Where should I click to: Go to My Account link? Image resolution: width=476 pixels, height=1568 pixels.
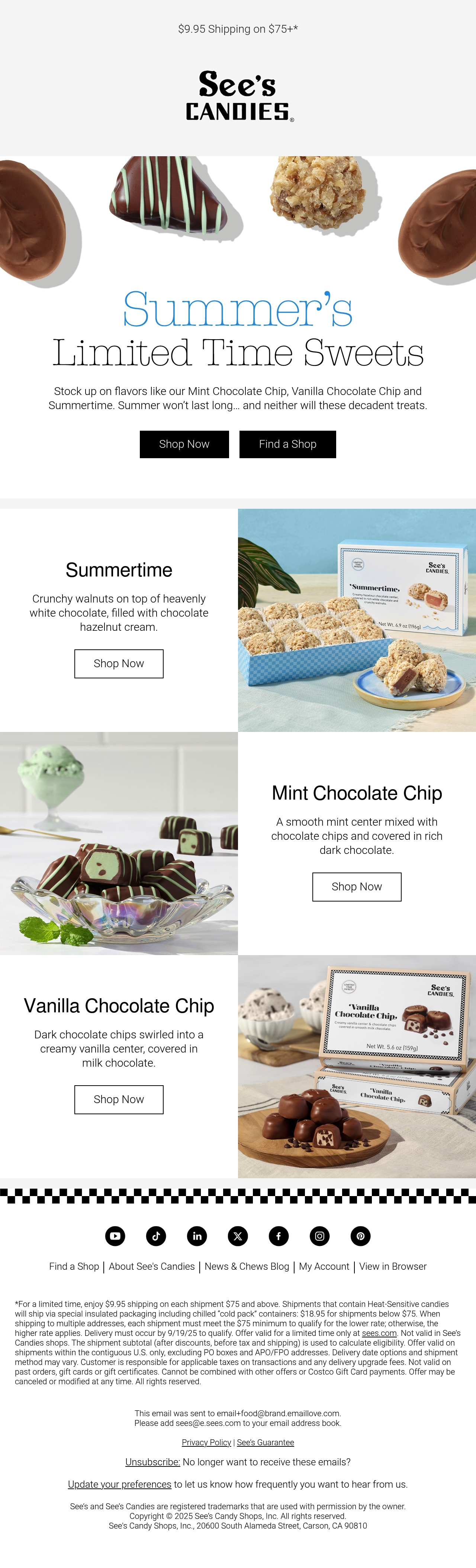pyautogui.click(x=324, y=1266)
